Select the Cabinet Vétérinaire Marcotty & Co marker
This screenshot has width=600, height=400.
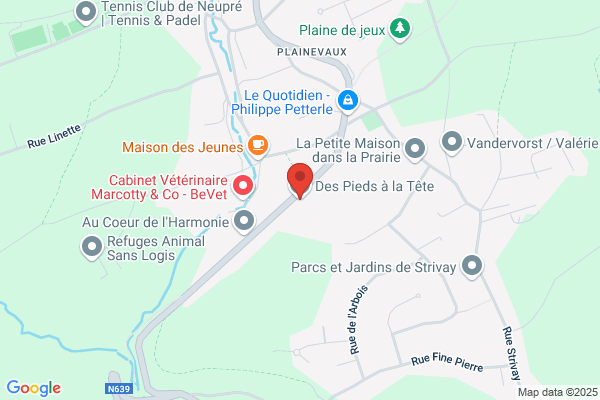(x=243, y=186)
